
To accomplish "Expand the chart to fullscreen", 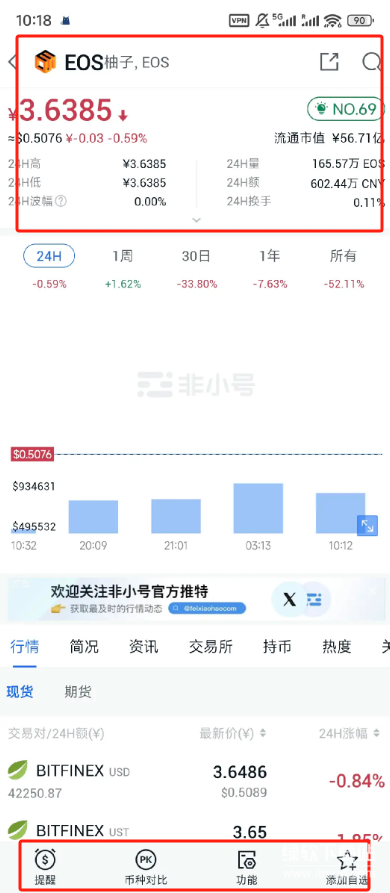I will (367, 526).
